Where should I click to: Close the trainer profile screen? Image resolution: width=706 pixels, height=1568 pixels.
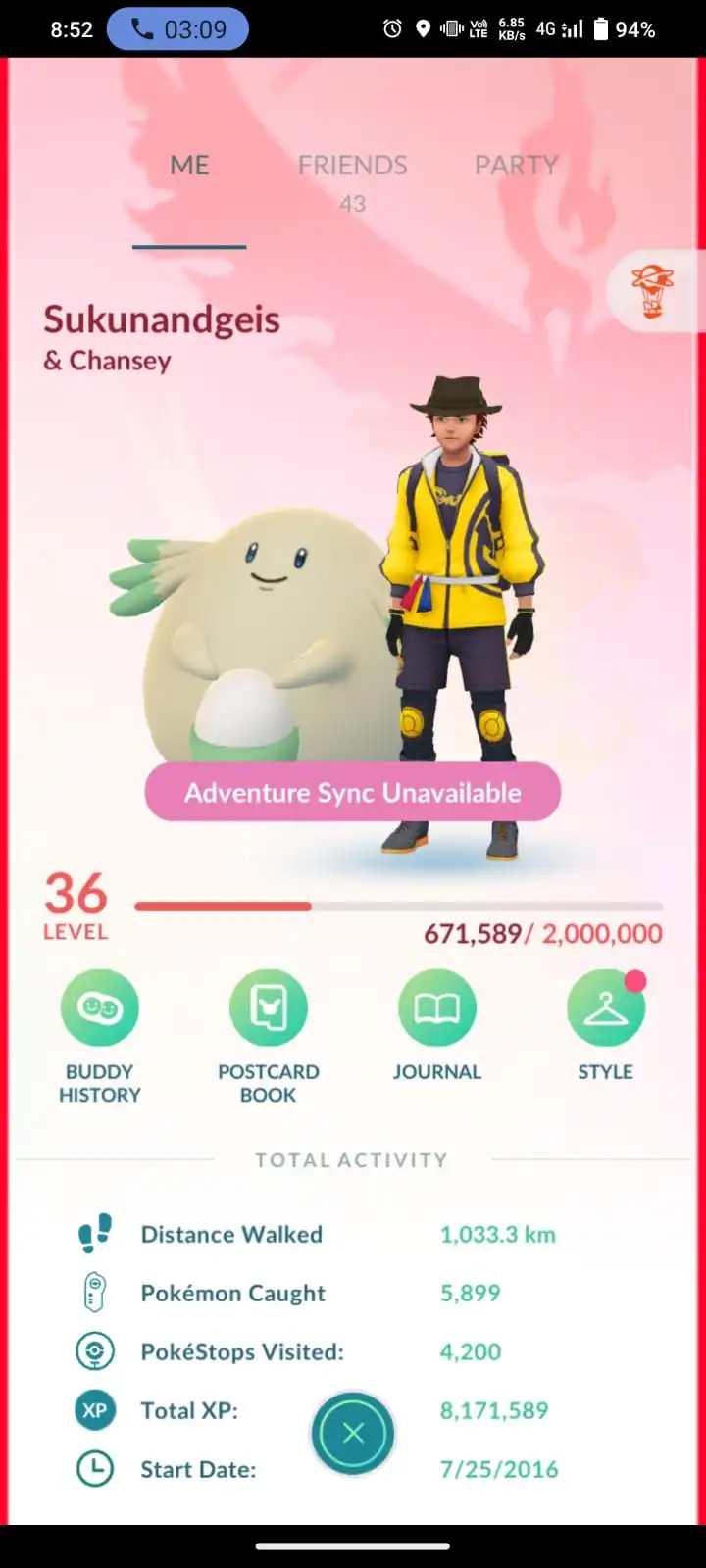tap(353, 1434)
